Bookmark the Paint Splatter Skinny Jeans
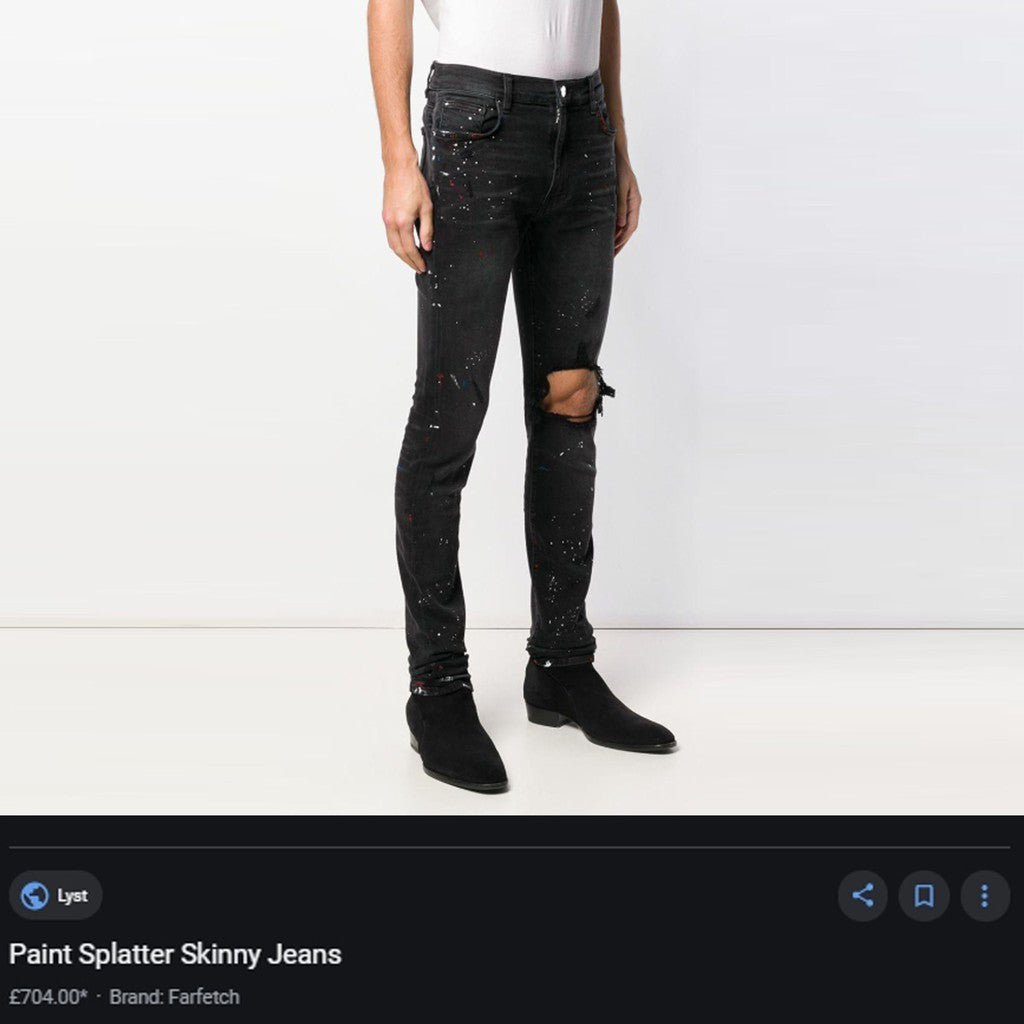The width and height of the screenshot is (1024, 1024). [924, 895]
